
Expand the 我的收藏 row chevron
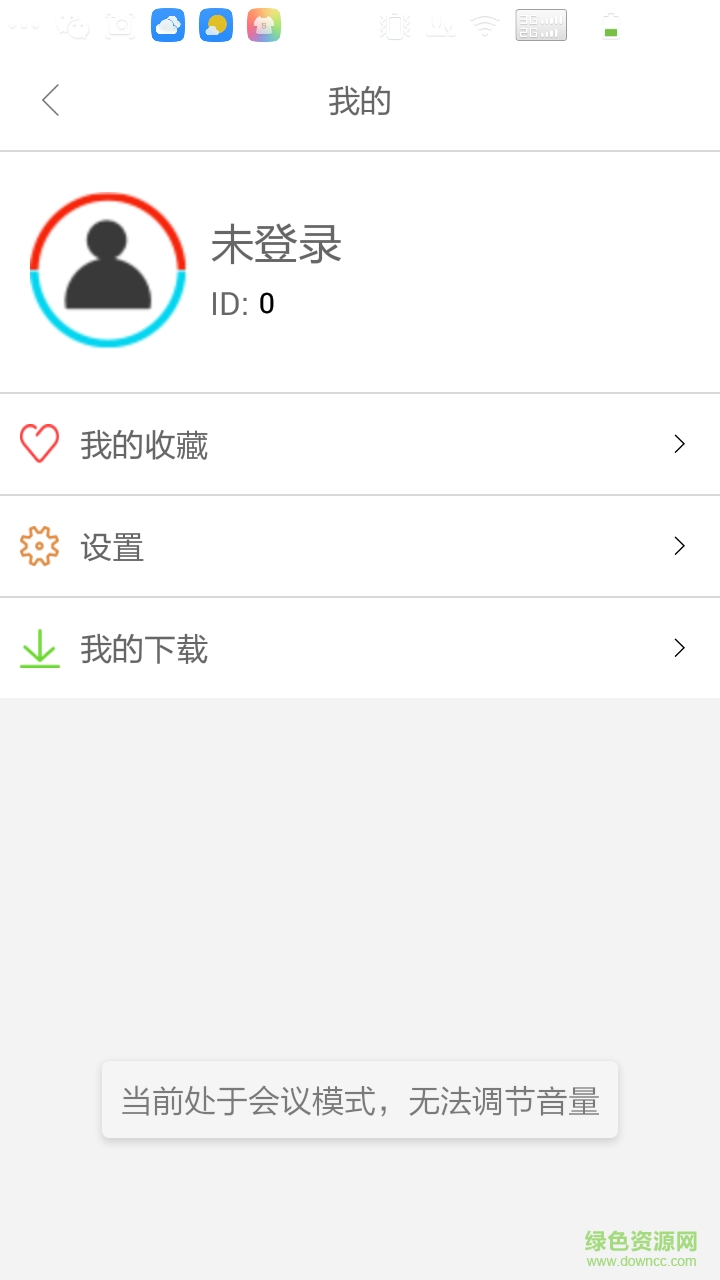click(x=679, y=443)
